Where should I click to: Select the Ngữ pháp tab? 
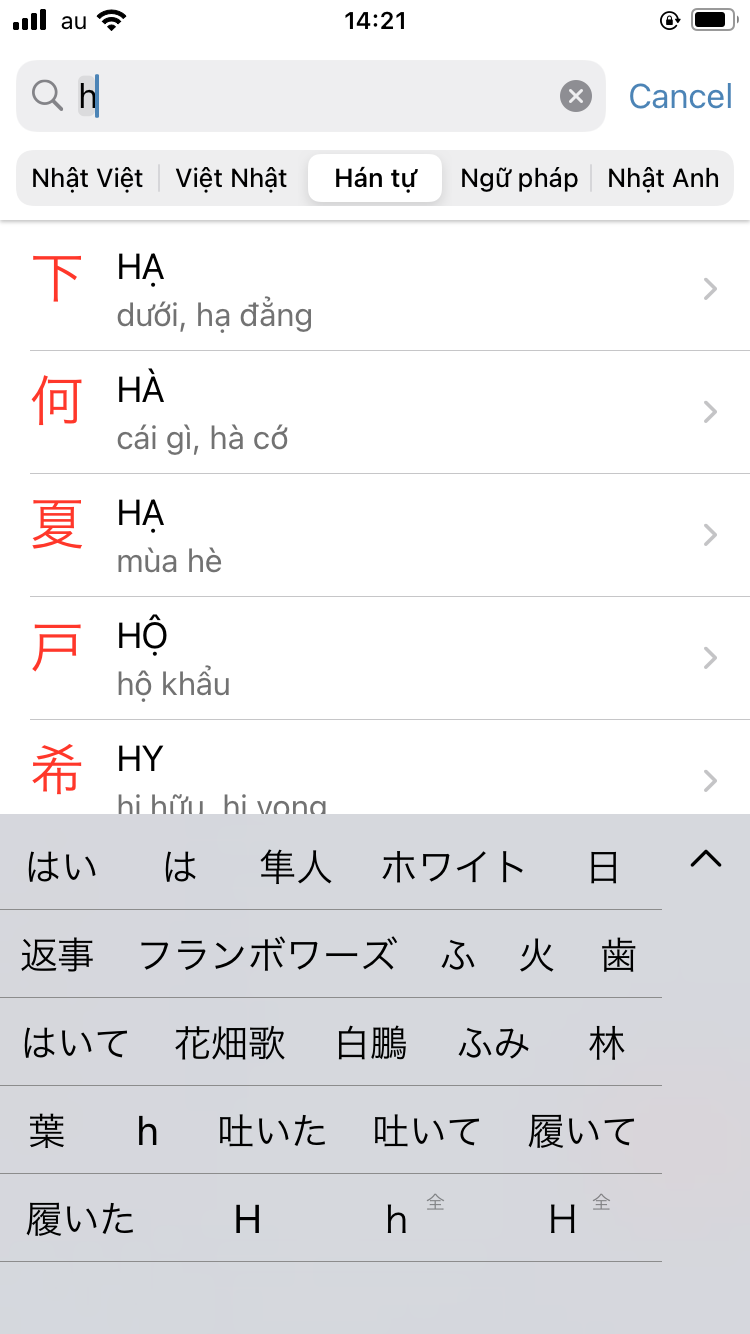519,178
